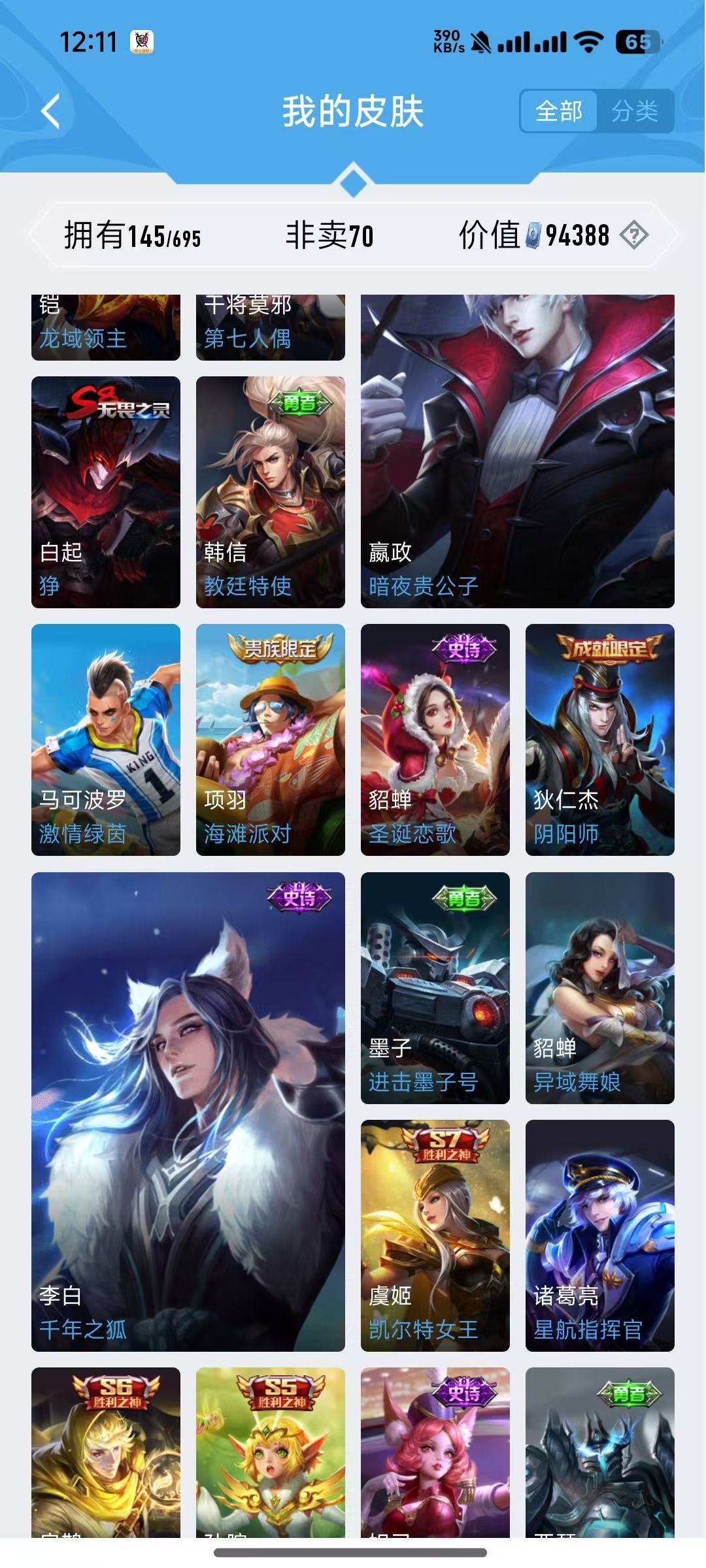Open the 马可波罗 激情绿茵 skin card
Viewport: 706px width, 1568px height.
106,740
